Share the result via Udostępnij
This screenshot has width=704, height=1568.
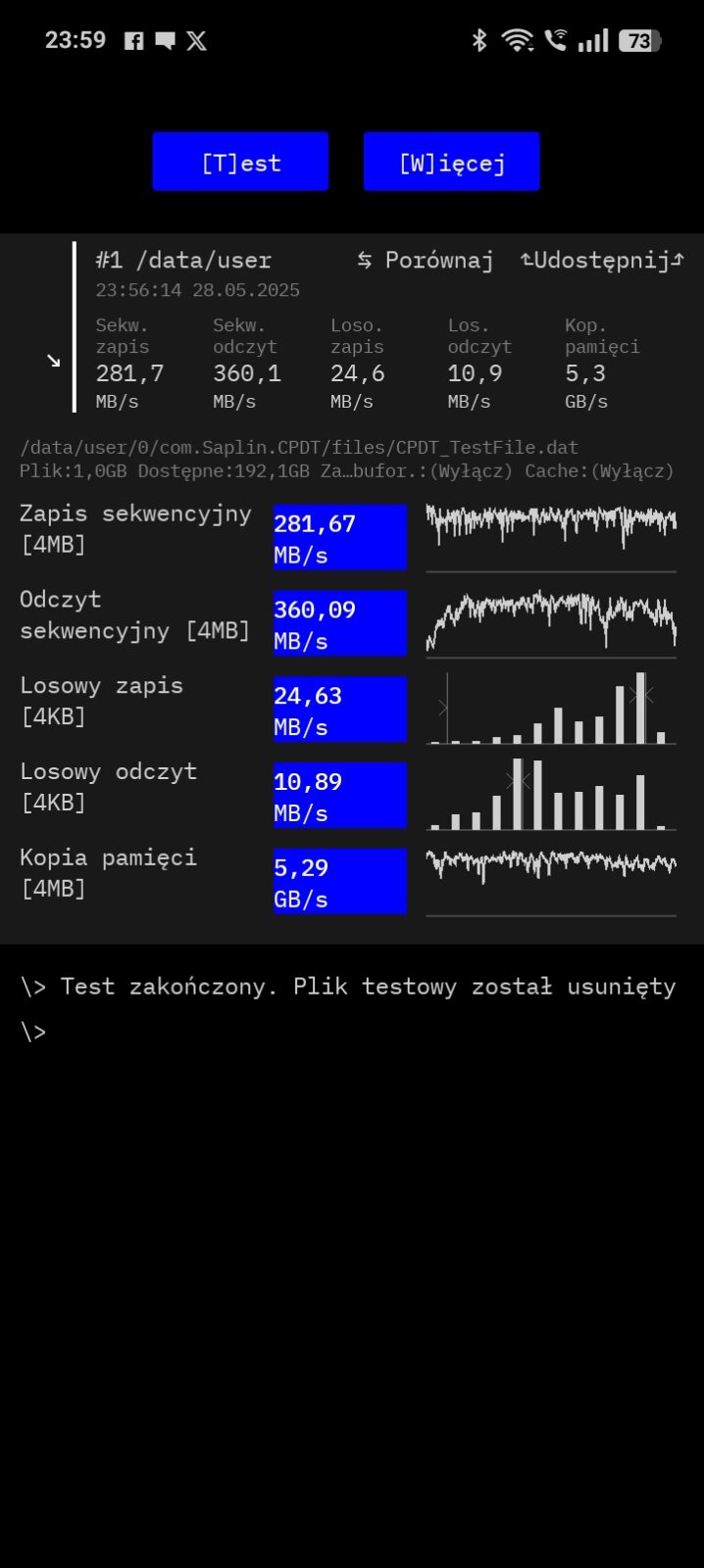coord(601,261)
